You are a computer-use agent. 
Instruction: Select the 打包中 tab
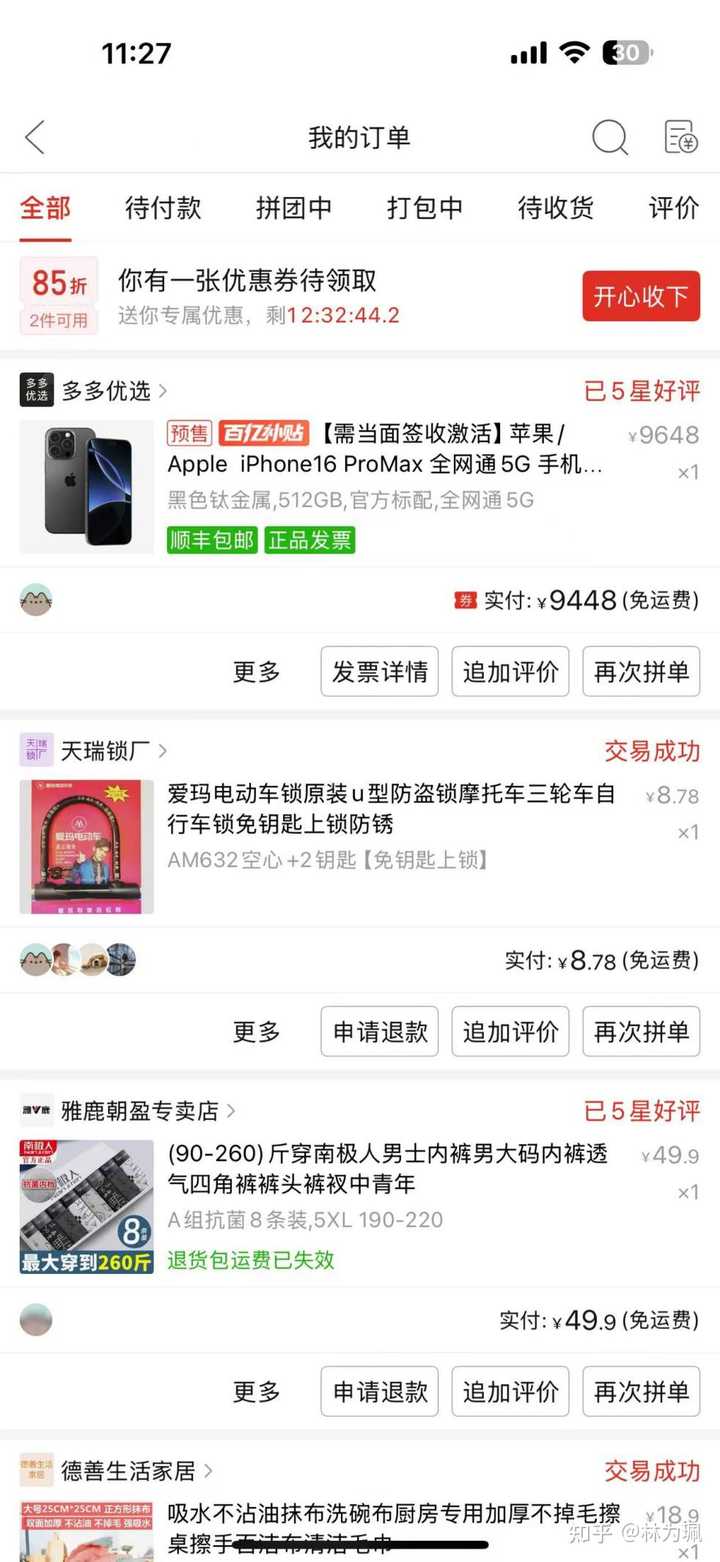(x=425, y=208)
